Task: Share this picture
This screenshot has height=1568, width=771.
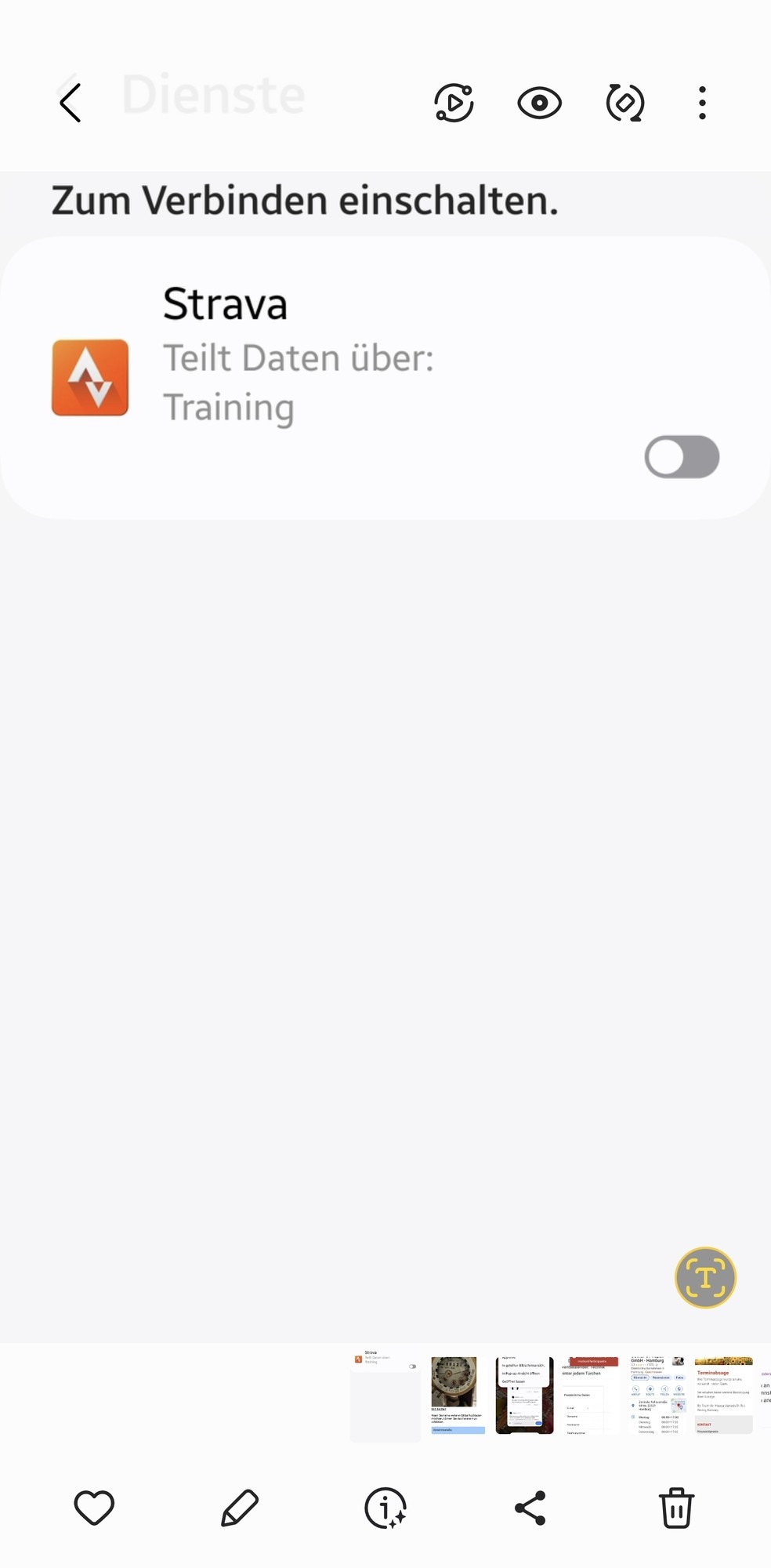Action: point(530,1507)
